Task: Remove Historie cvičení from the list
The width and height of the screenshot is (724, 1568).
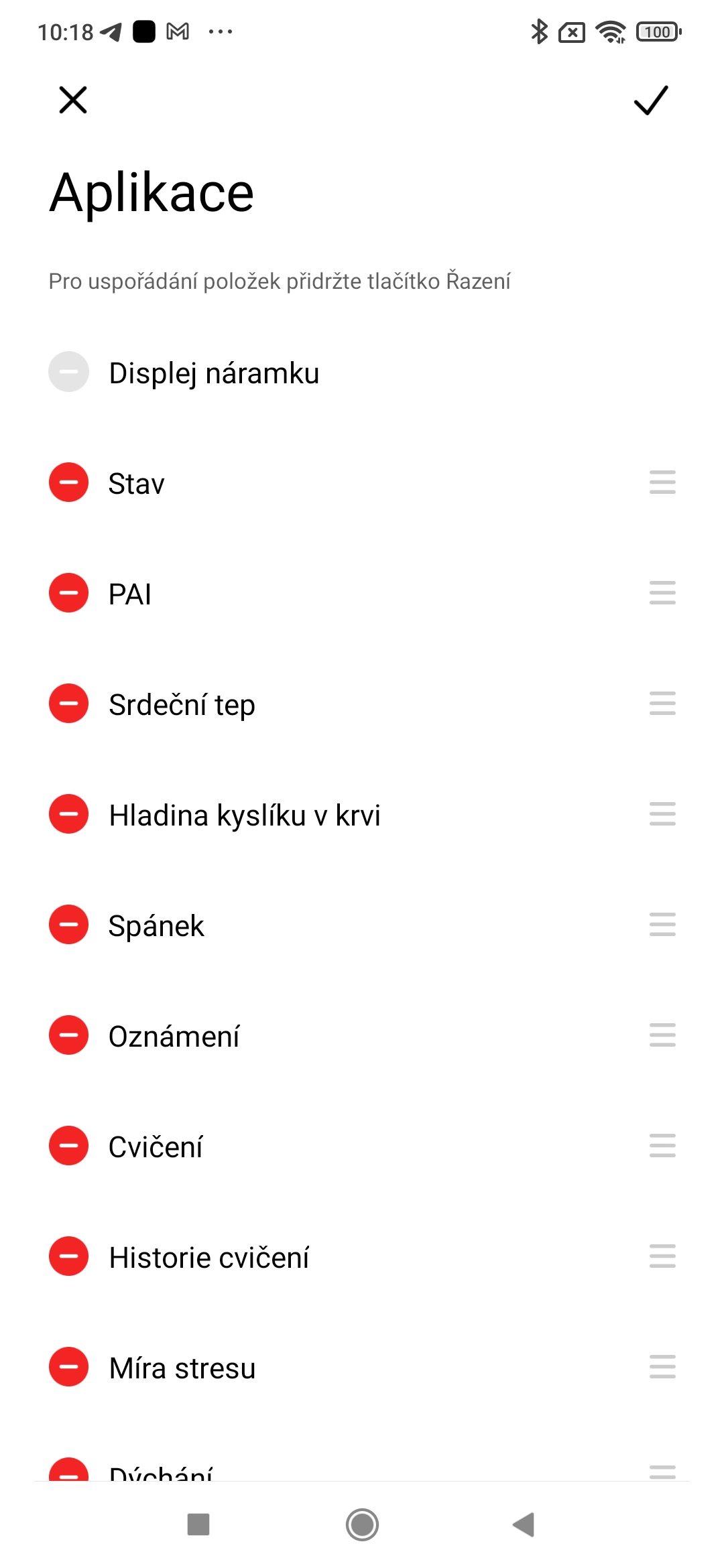Action: (68, 1256)
